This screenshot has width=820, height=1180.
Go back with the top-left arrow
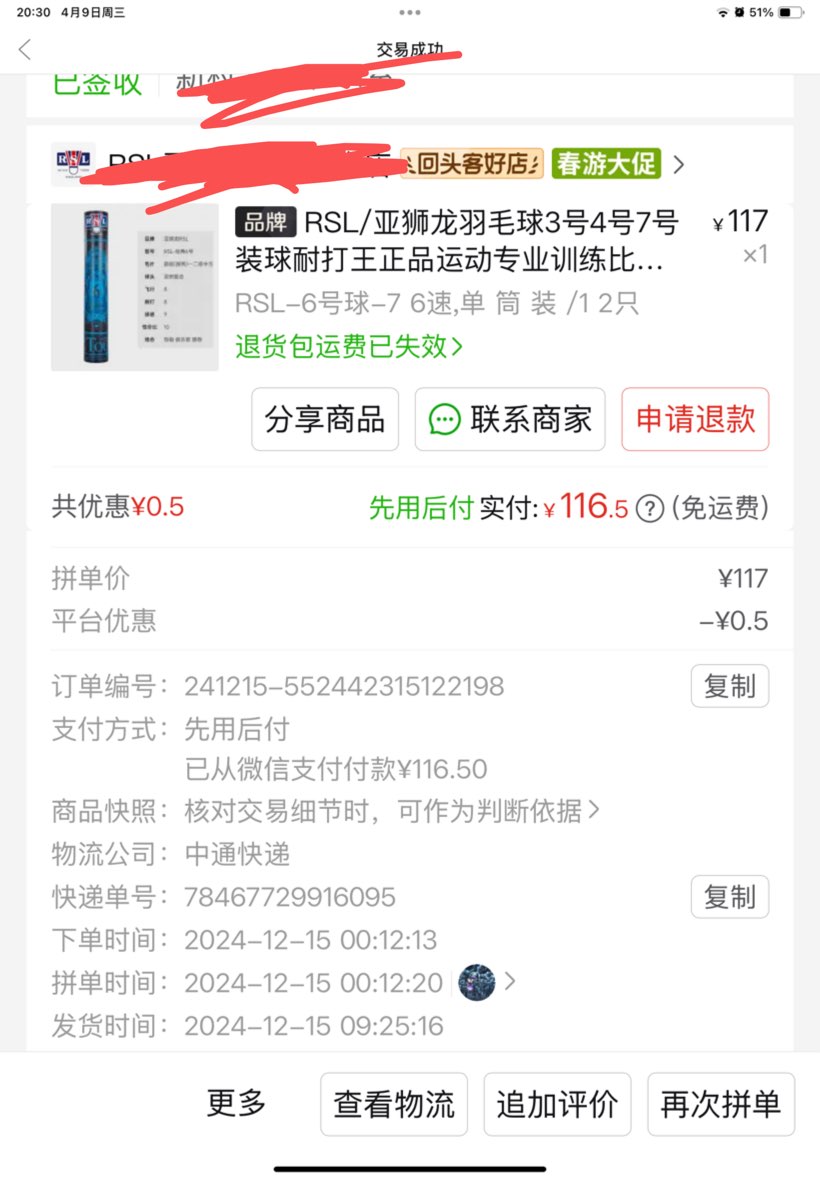[x=25, y=49]
